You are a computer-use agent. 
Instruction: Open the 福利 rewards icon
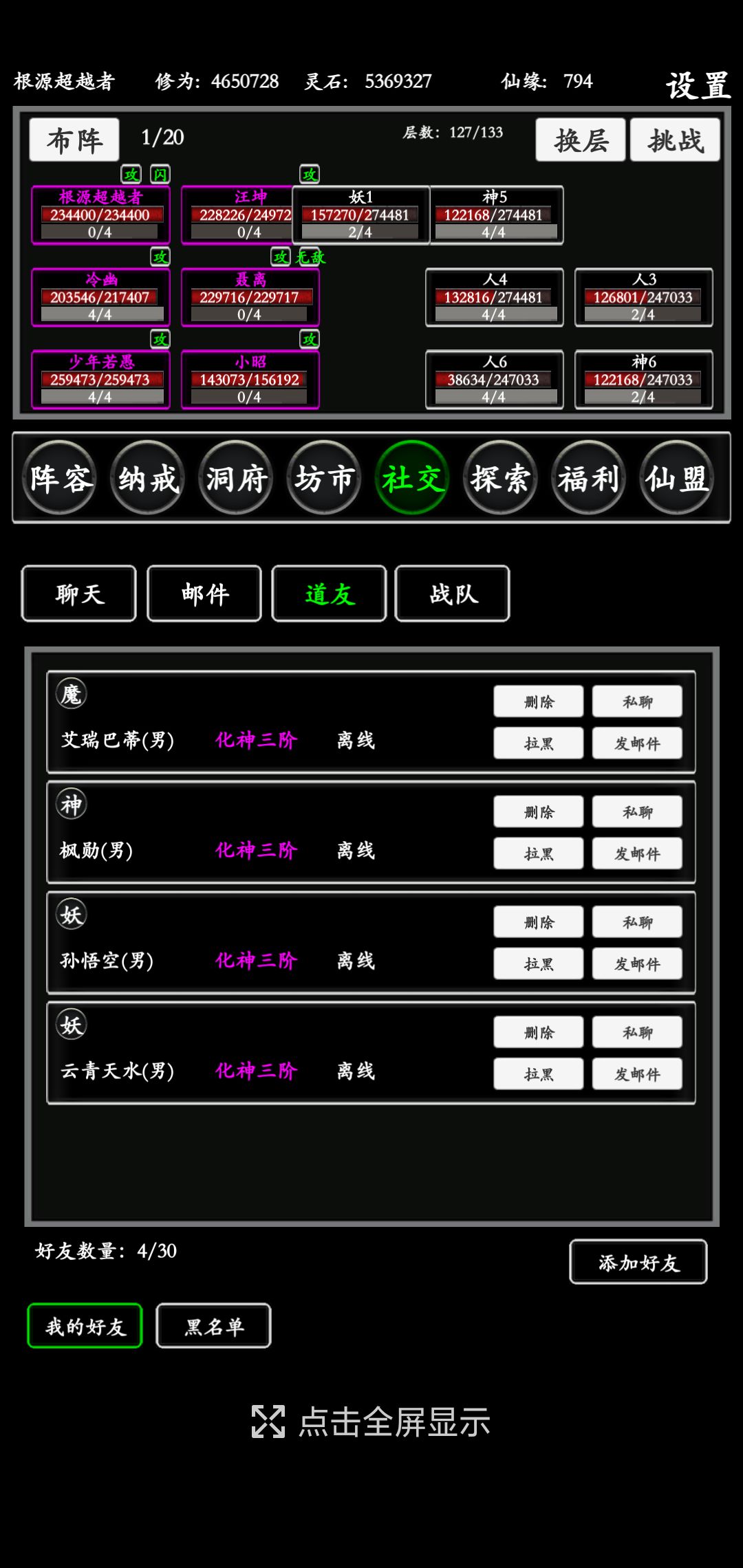point(589,479)
